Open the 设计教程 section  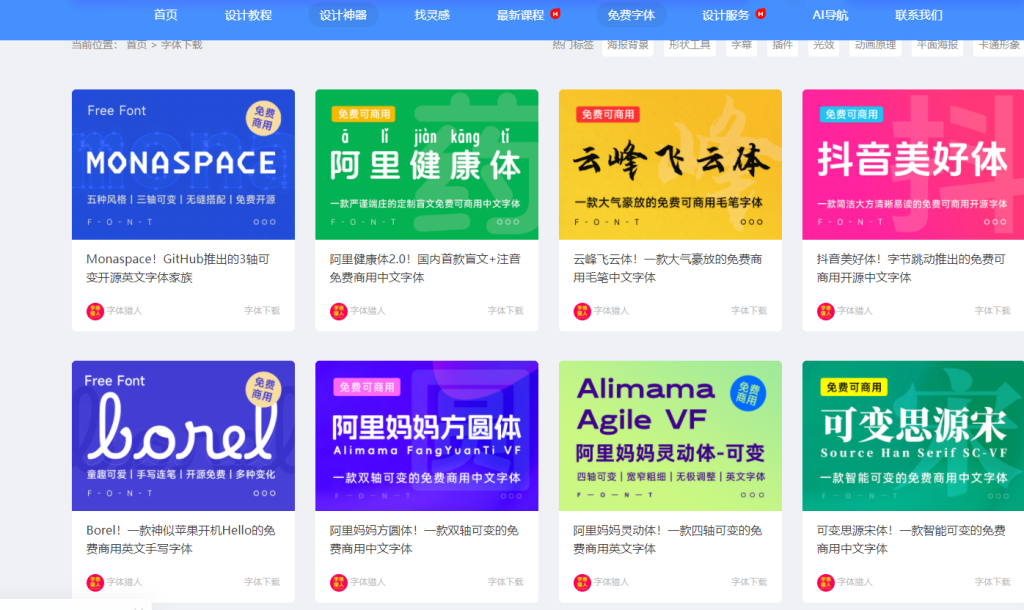(x=248, y=15)
